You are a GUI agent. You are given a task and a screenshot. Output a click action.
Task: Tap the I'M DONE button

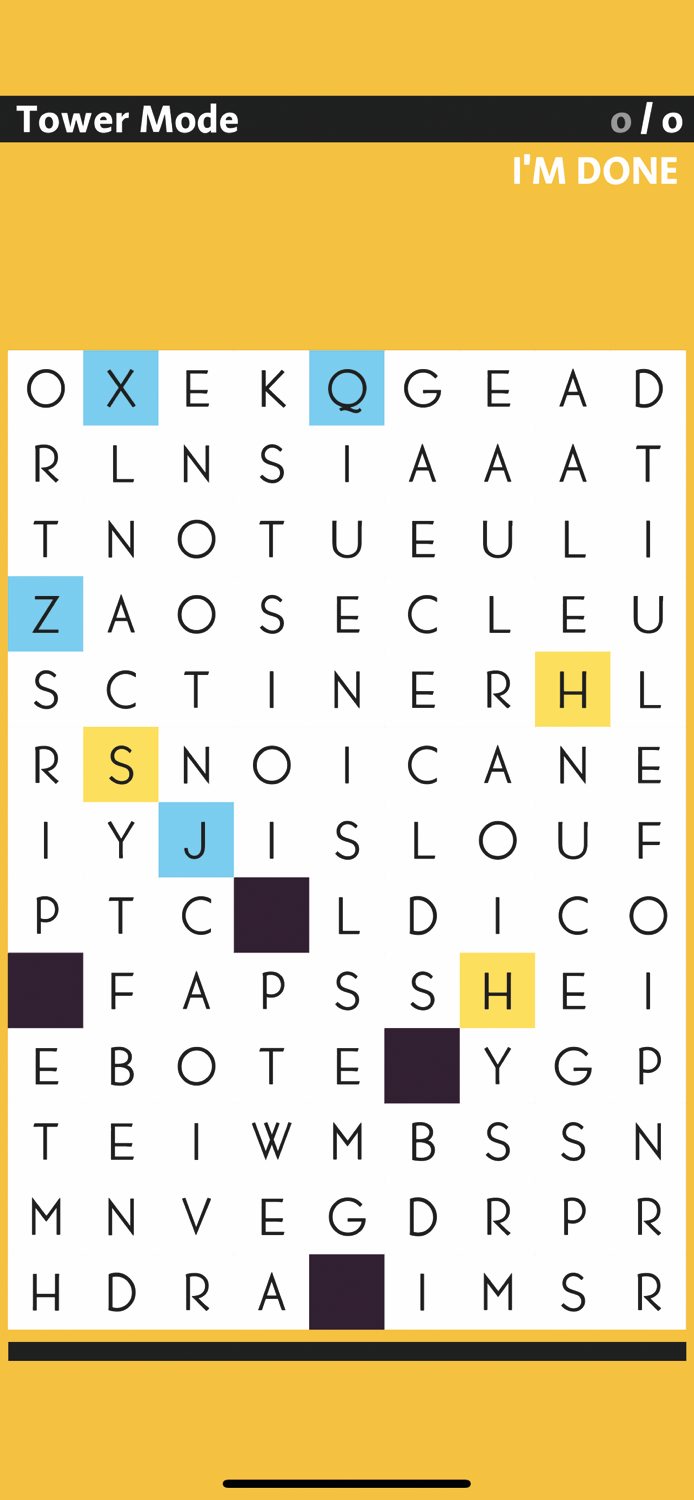click(594, 171)
